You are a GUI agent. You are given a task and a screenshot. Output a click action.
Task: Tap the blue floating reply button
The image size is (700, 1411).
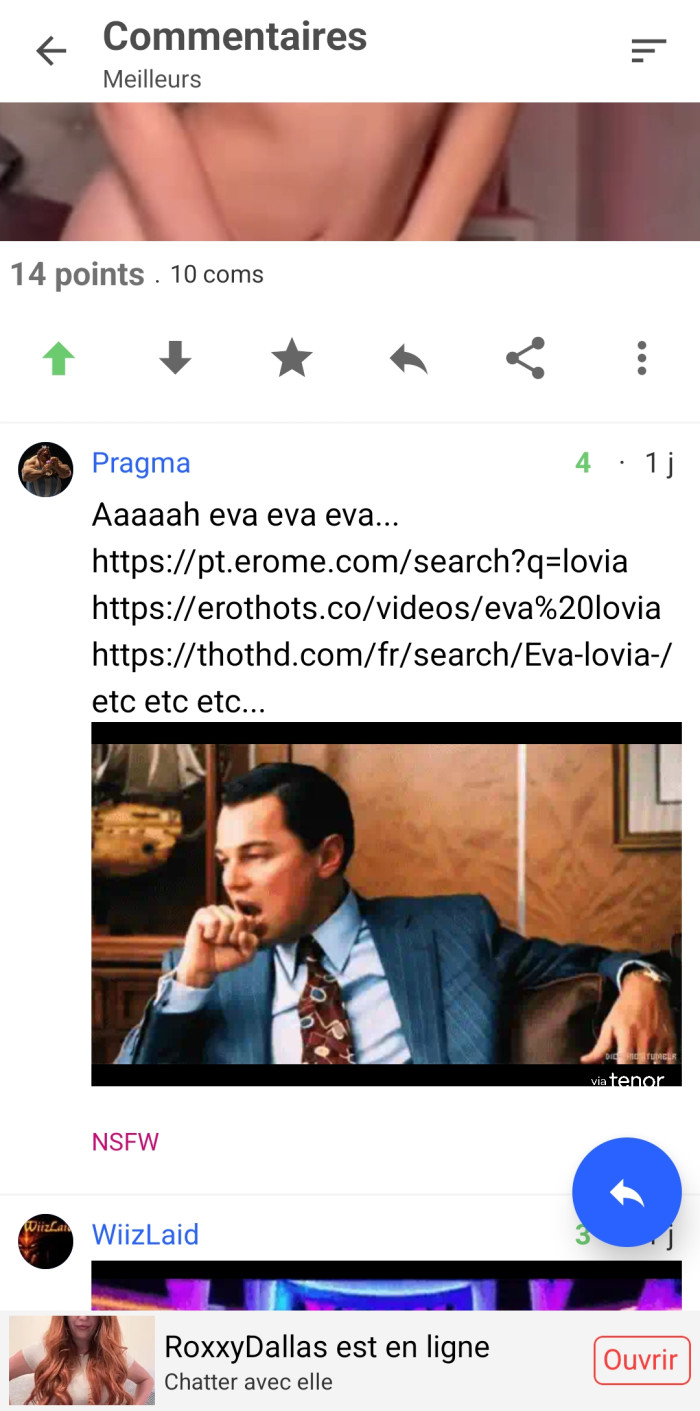(x=627, y=1192)
